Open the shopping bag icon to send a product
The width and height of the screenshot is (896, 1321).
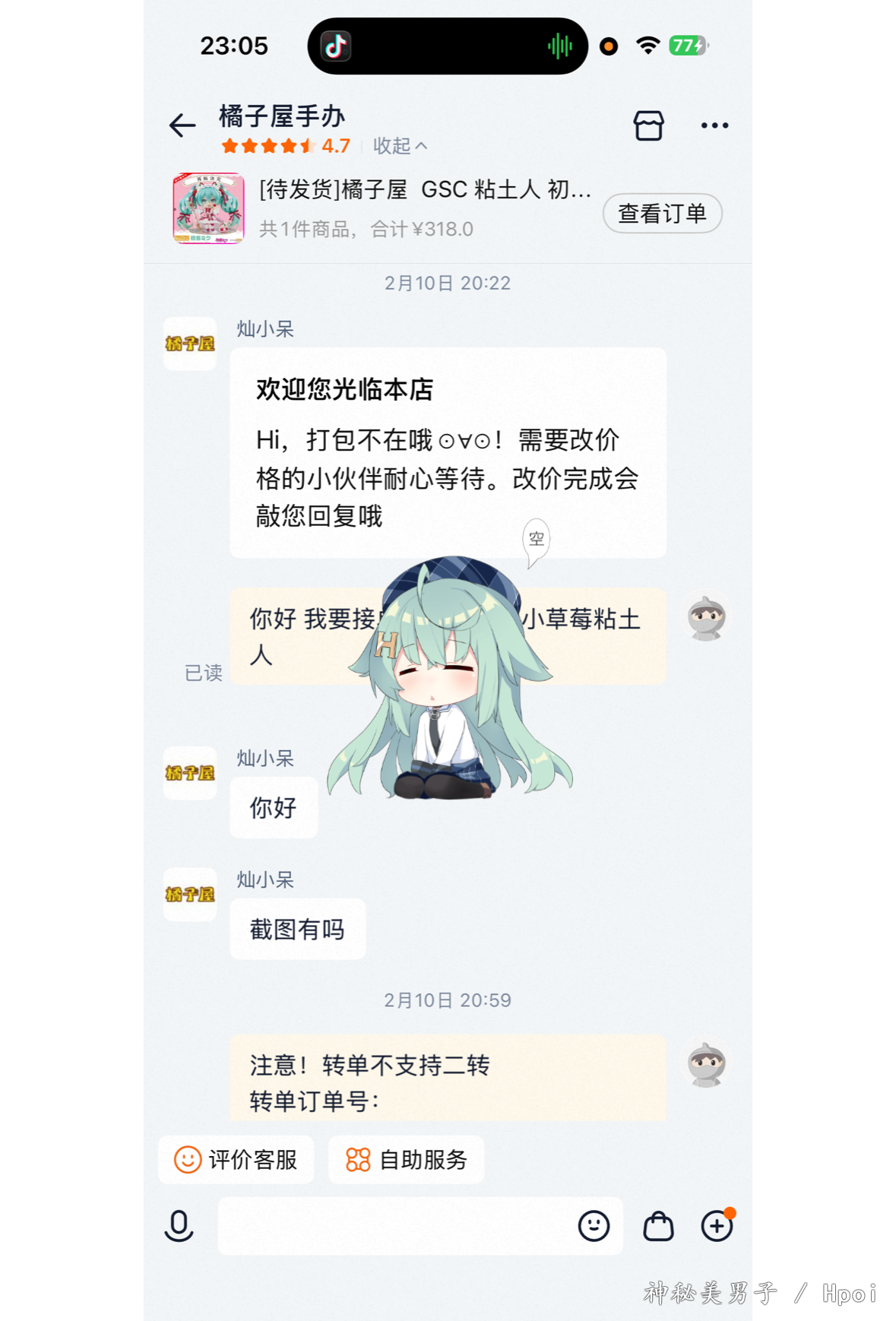[x=658, y=1225]
